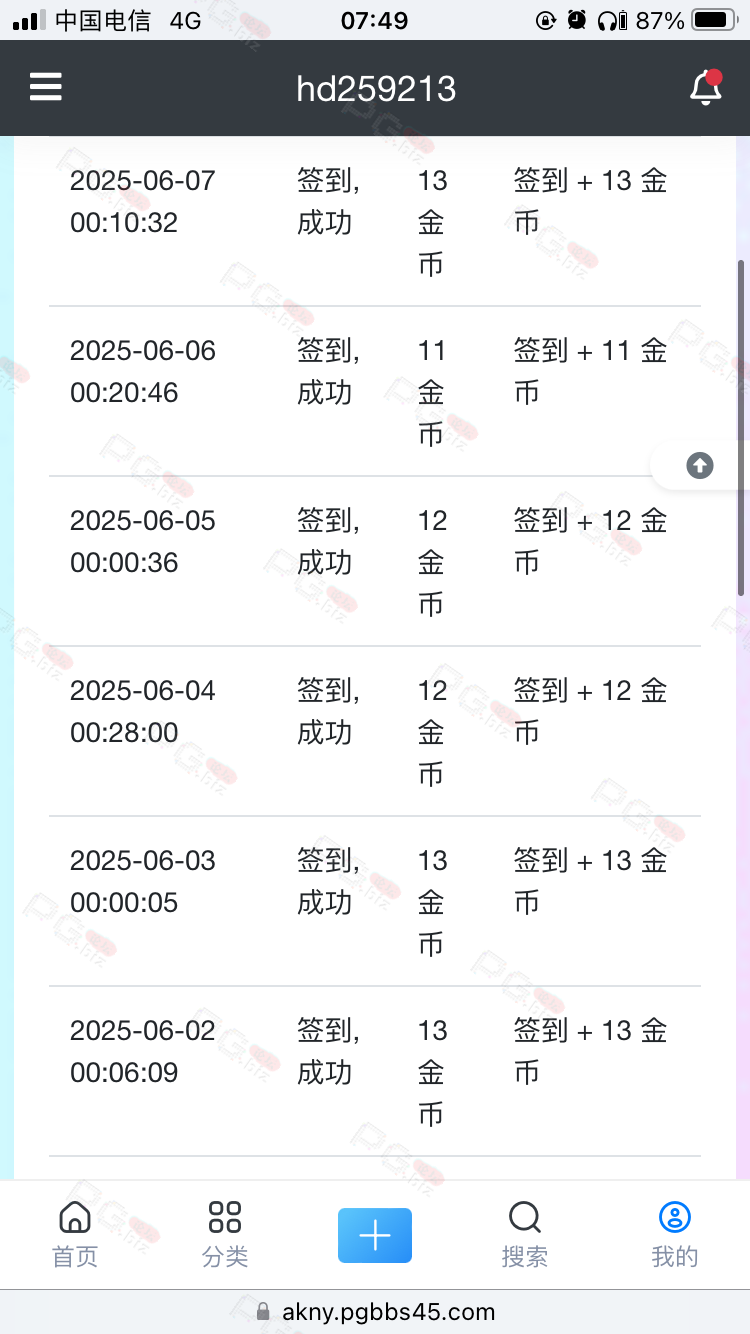Switch to the 分类 categories tab

225,1234
